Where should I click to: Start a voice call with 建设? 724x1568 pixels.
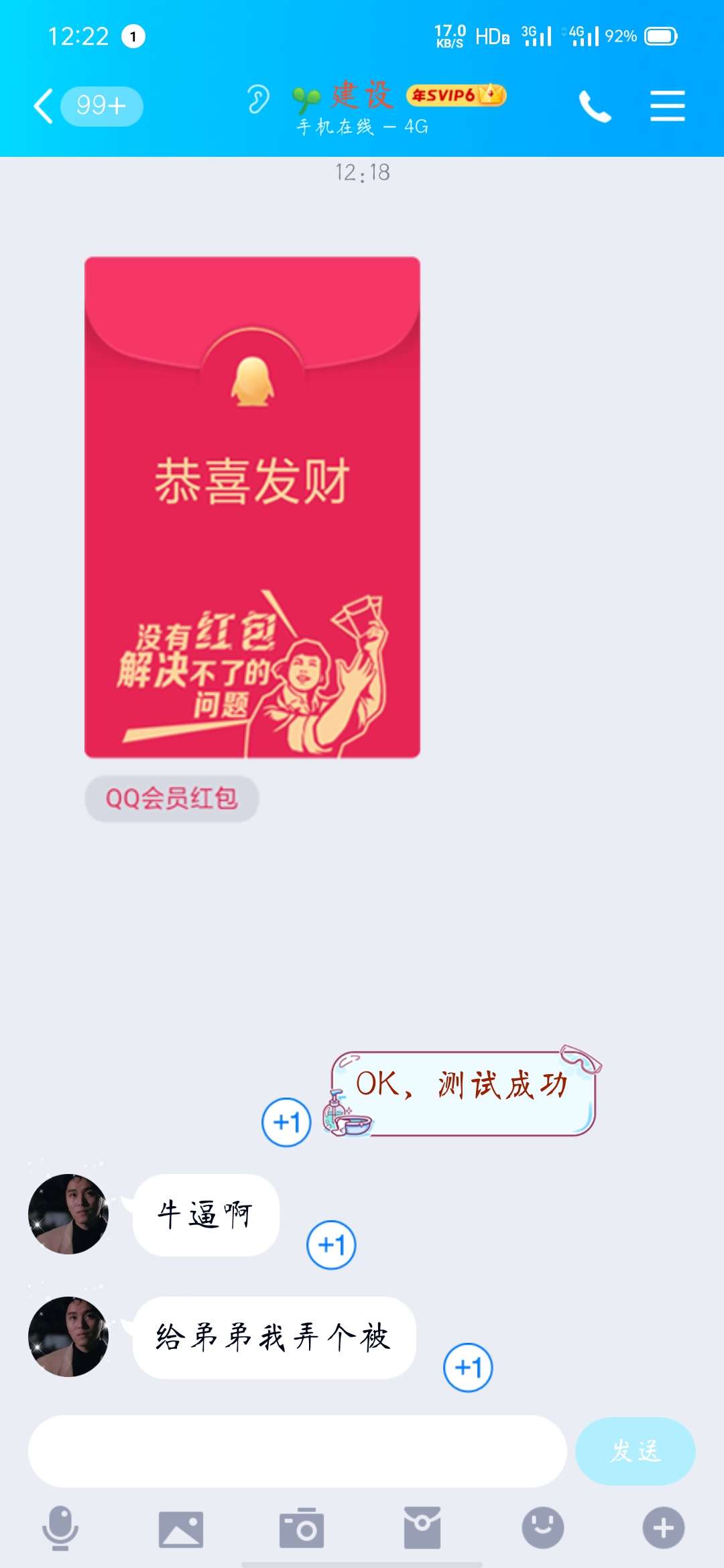click(595, 106)
